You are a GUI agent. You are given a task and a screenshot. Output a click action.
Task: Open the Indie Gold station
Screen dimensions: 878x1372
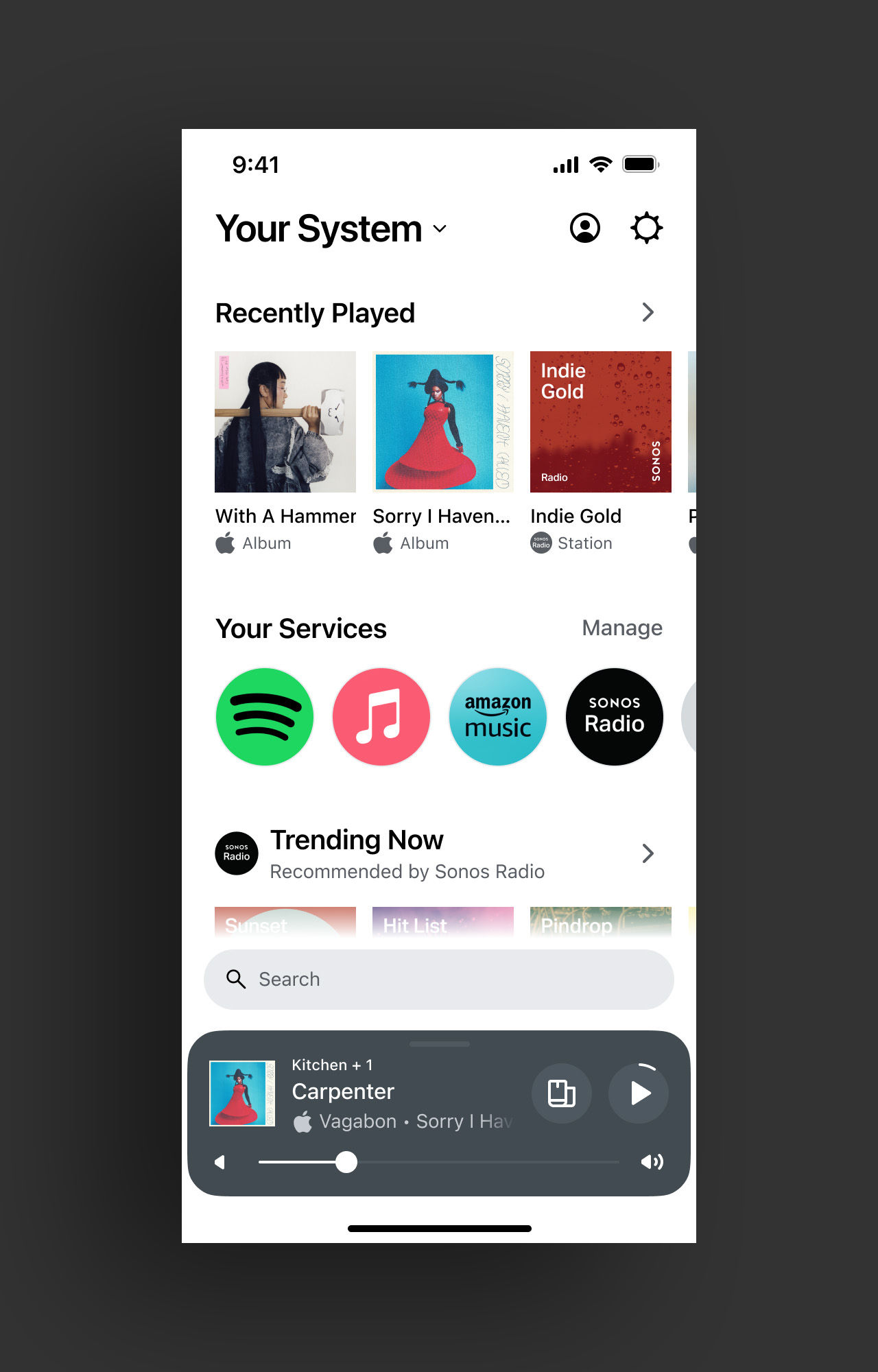tap(600, 422)
